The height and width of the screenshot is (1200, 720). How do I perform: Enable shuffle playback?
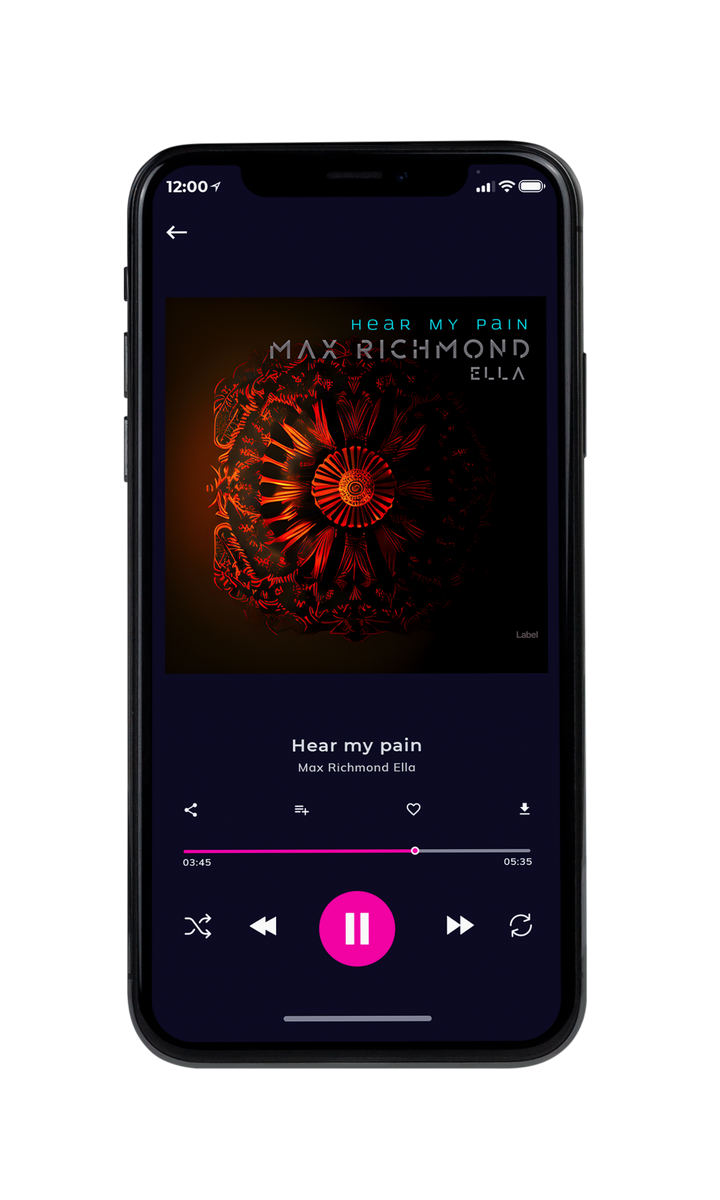[198, 927]
